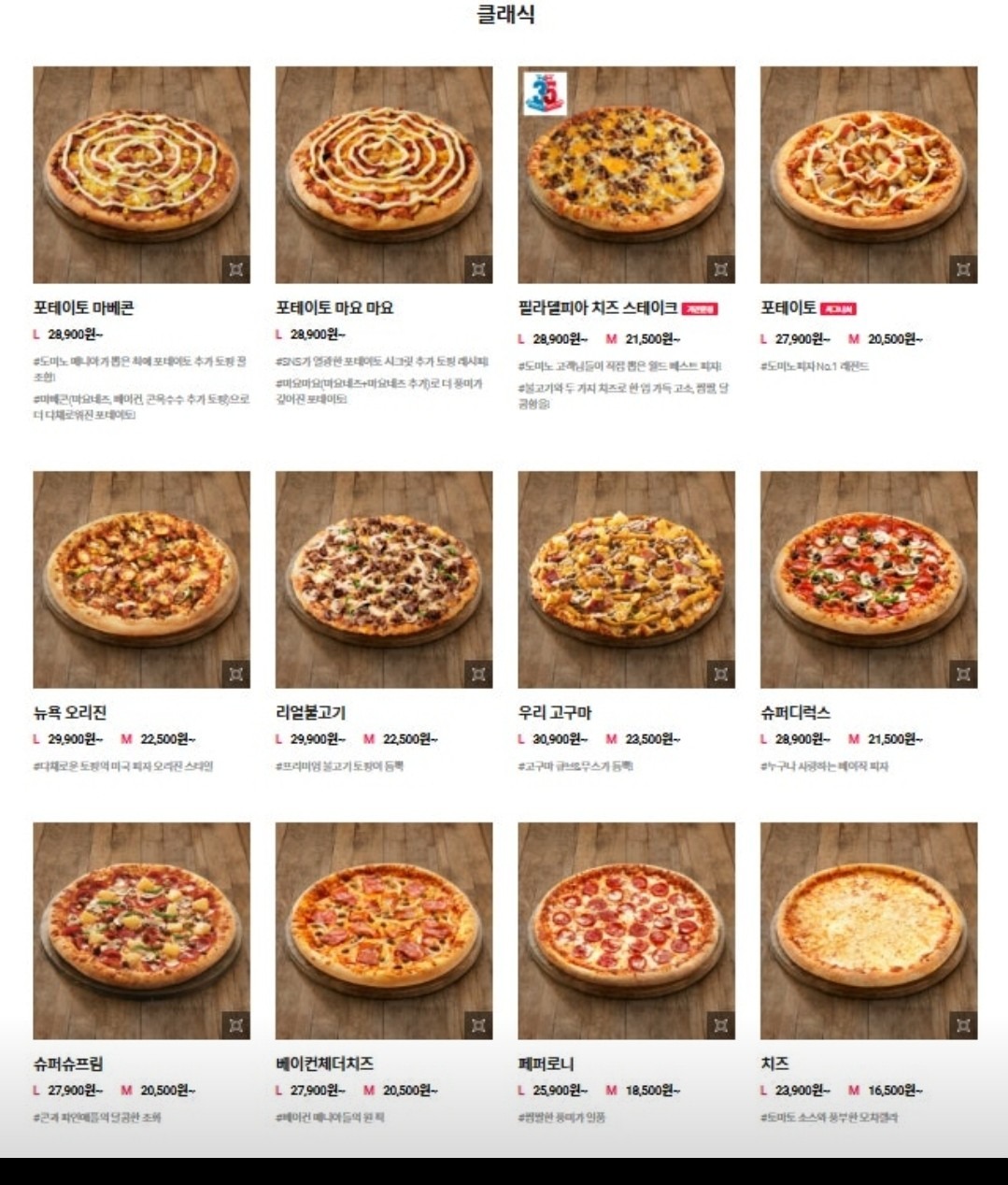Open the 리얼불고기 pizza
1008x1185 pixels.
(383, 578)
